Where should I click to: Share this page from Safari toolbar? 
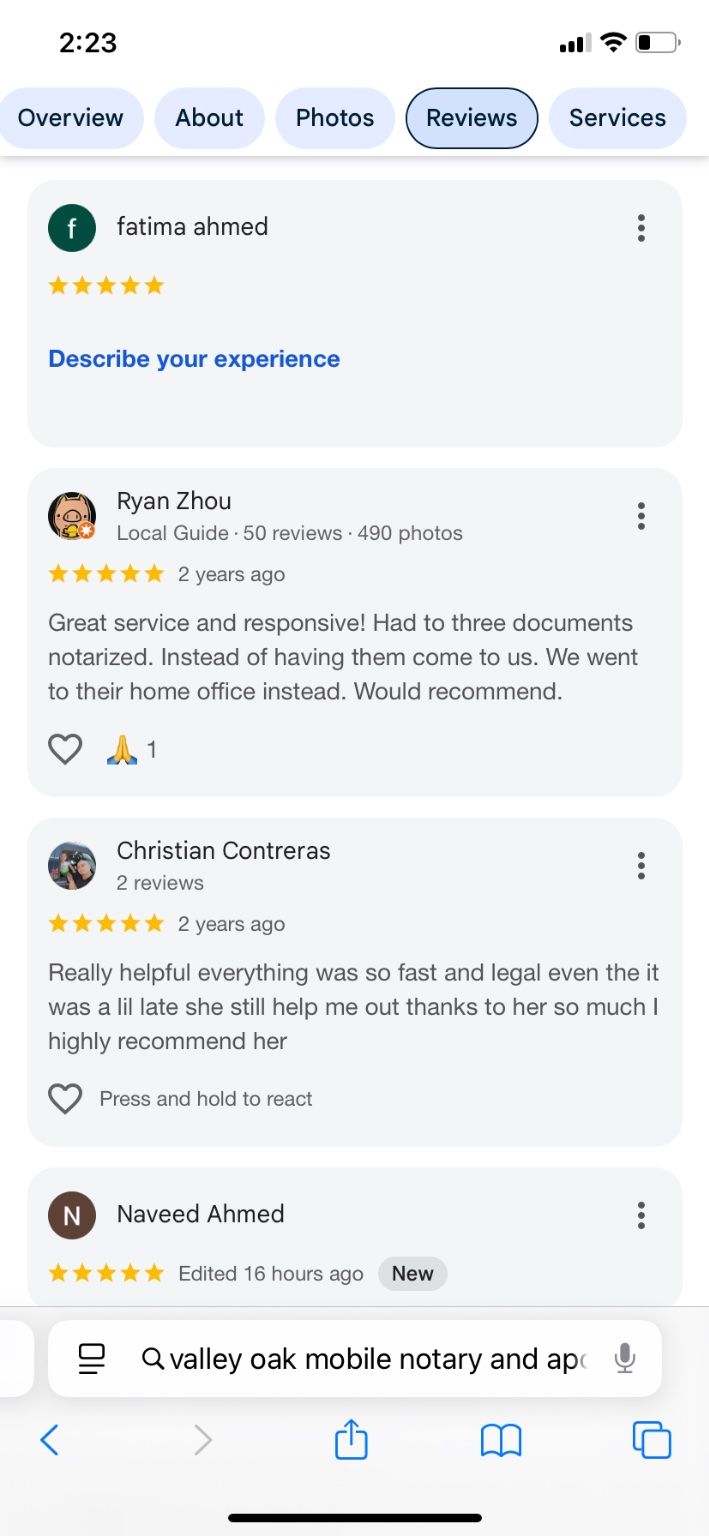pos(351,1440)
